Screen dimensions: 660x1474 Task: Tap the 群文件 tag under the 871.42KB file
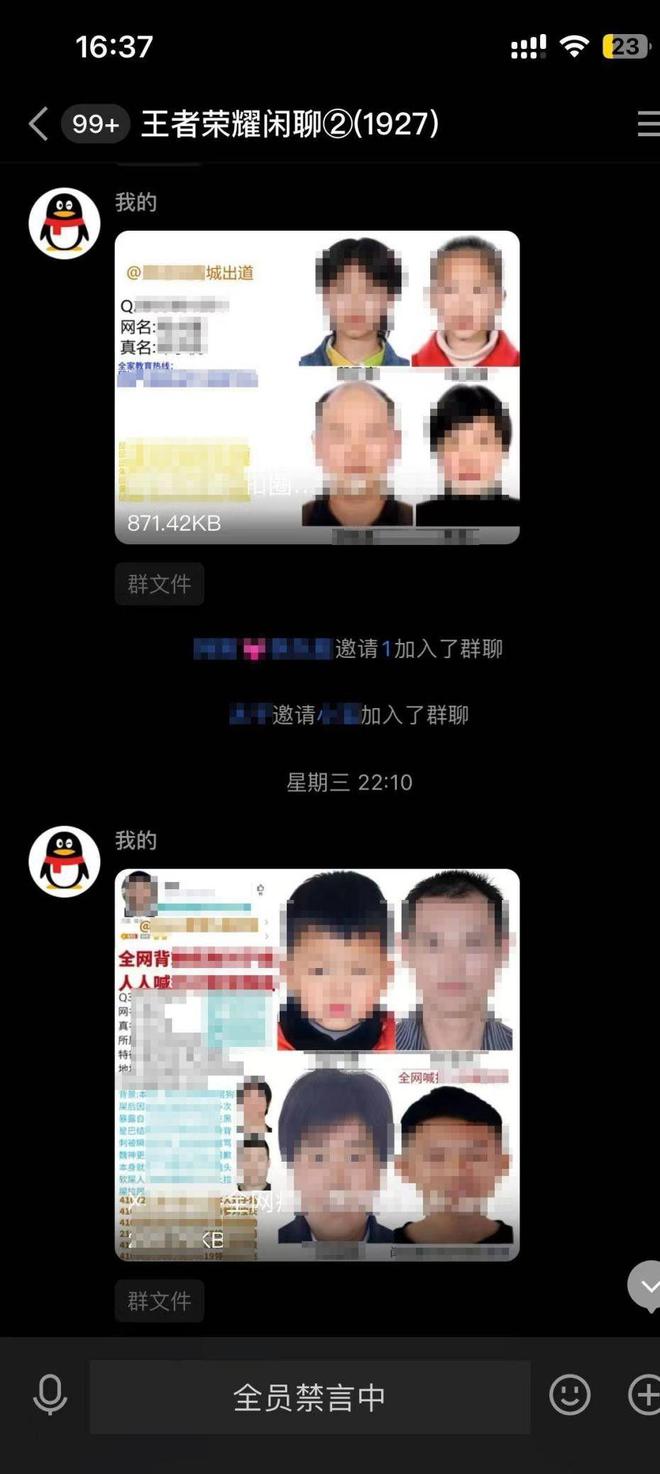tap(159, 584)
